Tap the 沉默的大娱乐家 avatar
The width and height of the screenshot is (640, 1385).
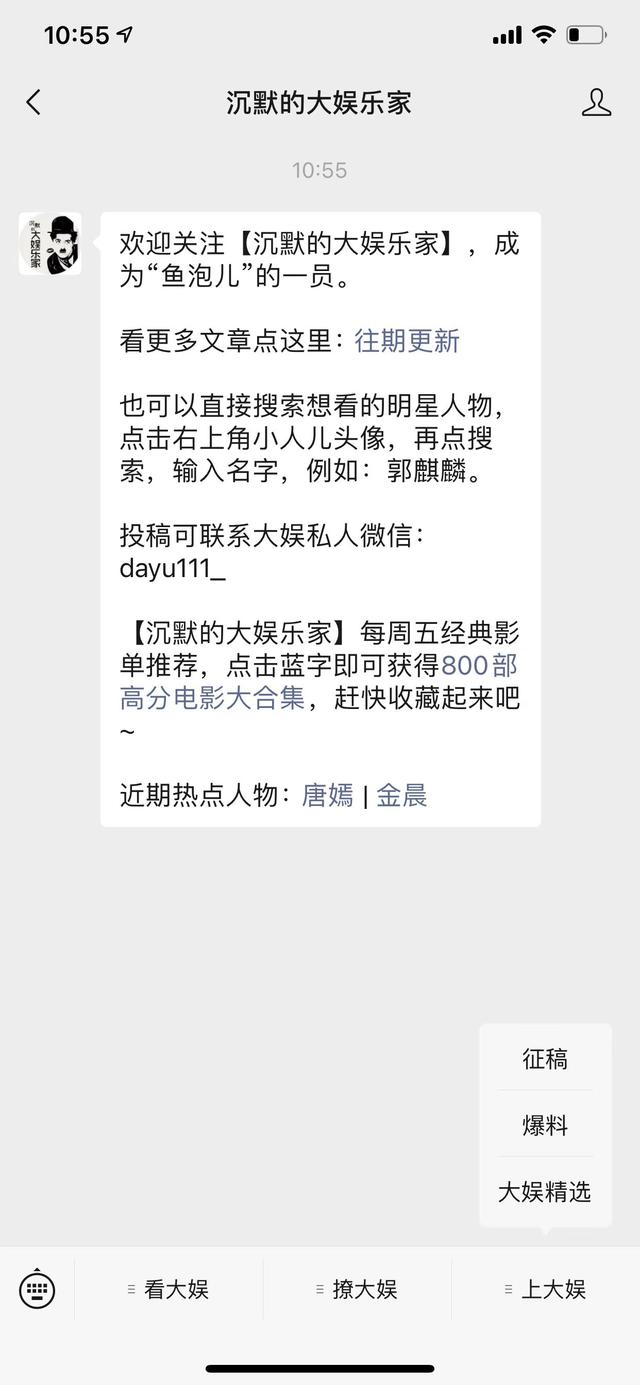pyautogui.click(x=50, y=243)
